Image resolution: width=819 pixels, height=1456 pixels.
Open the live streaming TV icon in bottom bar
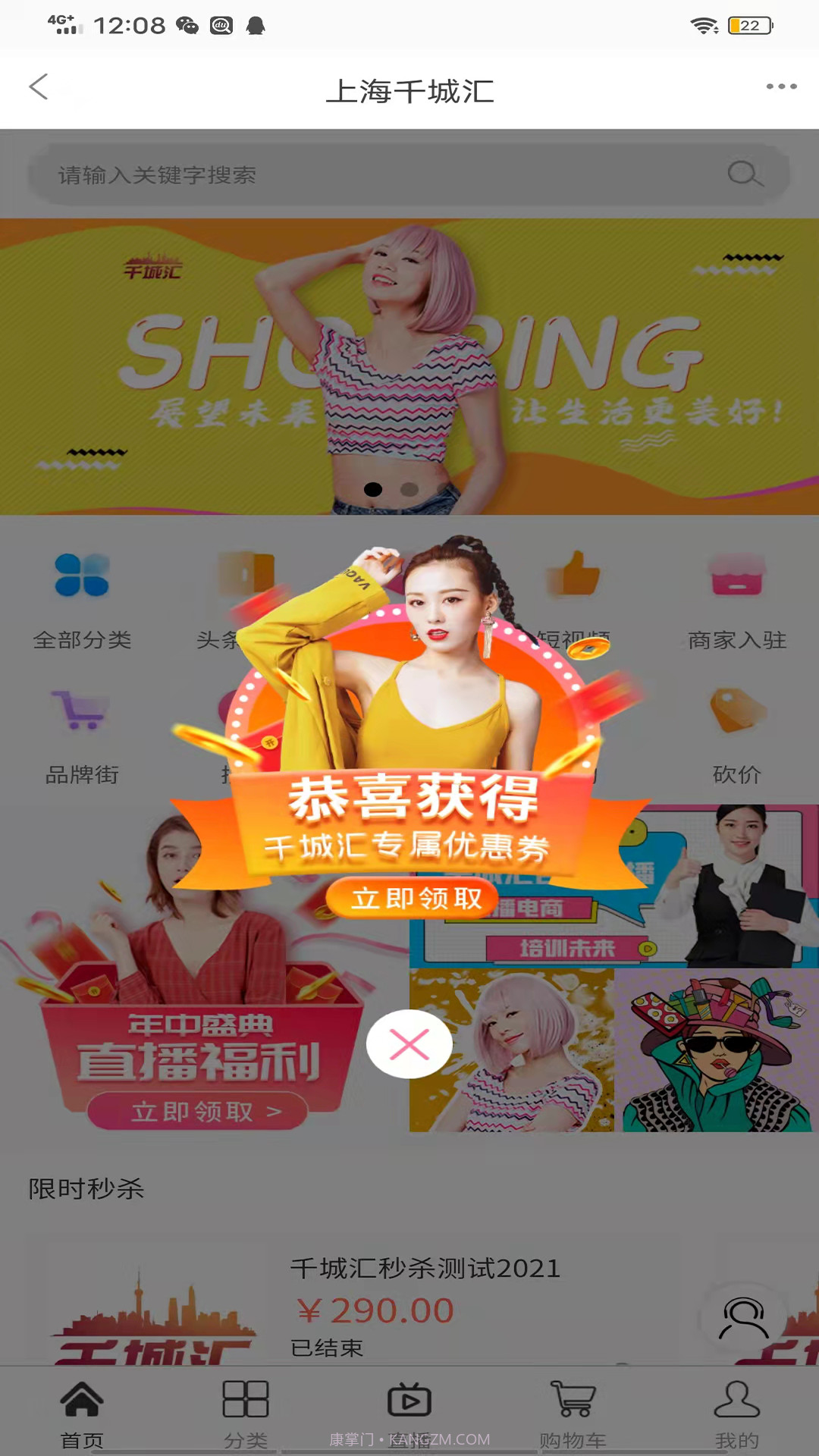tap(409, 1399)
